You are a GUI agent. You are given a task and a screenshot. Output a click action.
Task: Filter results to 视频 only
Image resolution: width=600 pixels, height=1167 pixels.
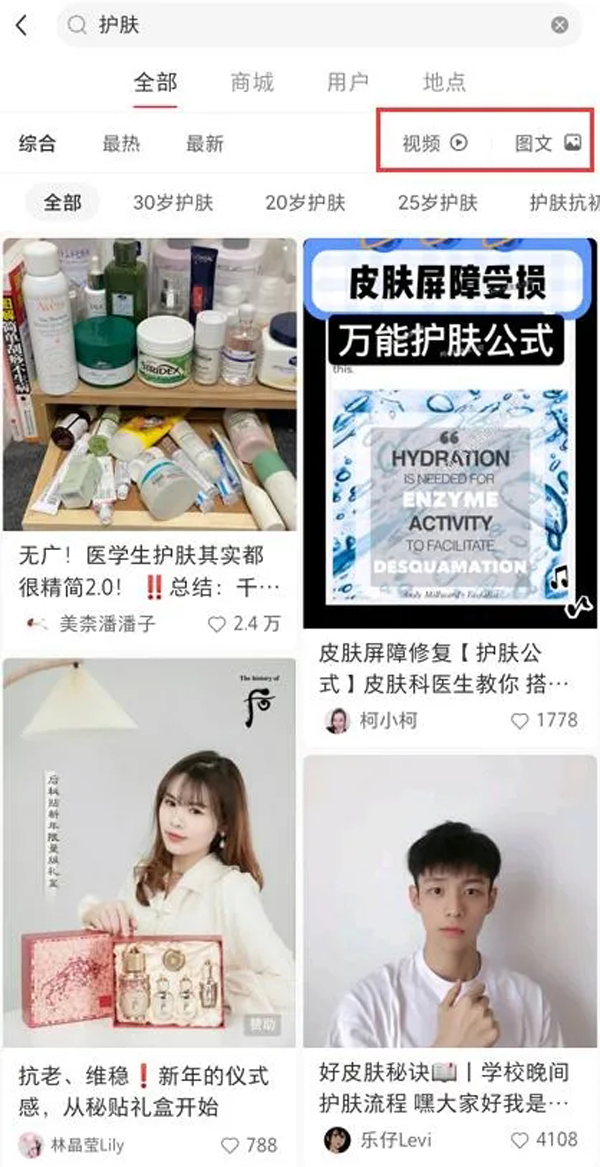434,143
